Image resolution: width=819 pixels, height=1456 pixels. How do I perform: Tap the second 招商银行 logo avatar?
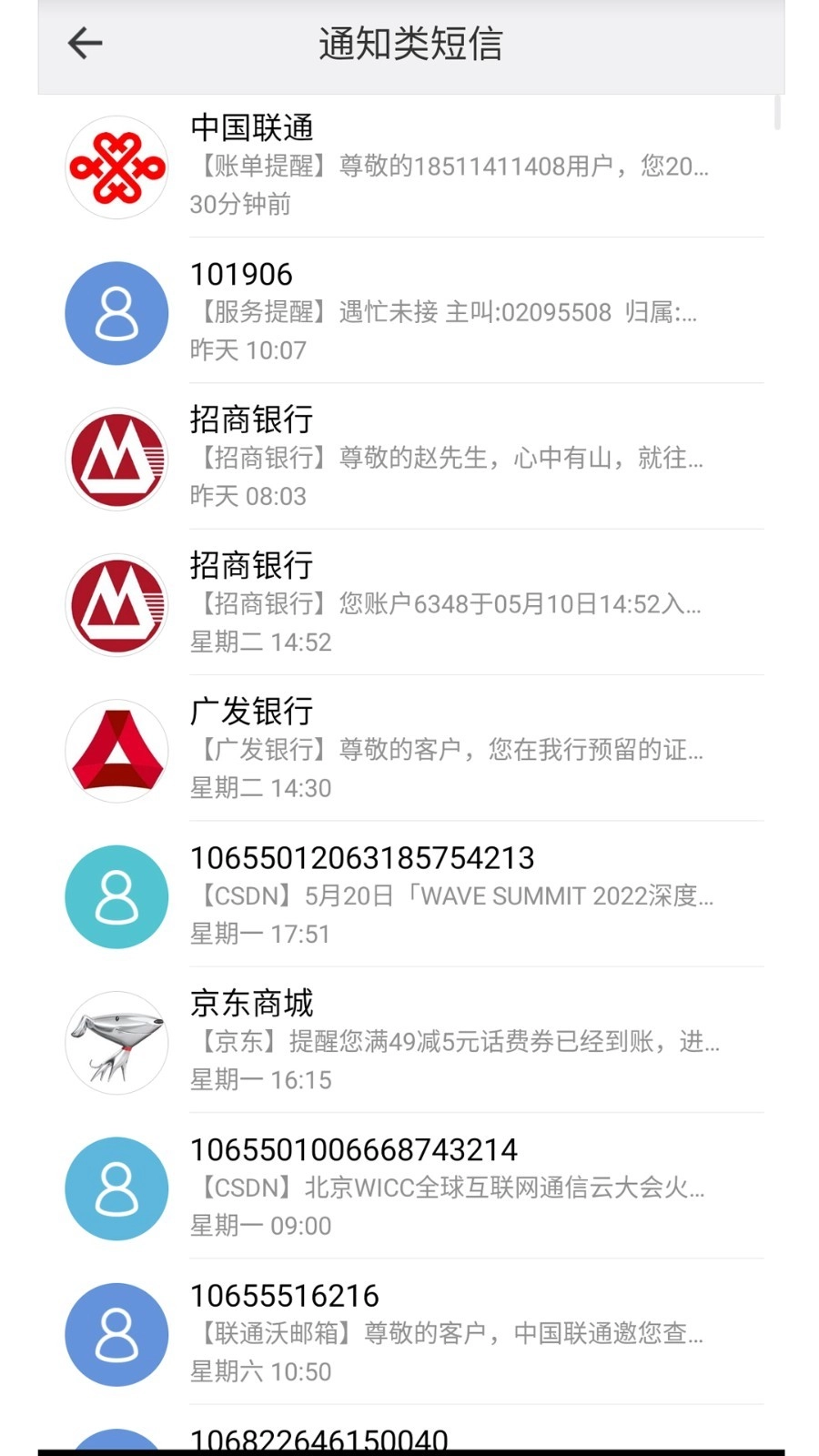116,604
